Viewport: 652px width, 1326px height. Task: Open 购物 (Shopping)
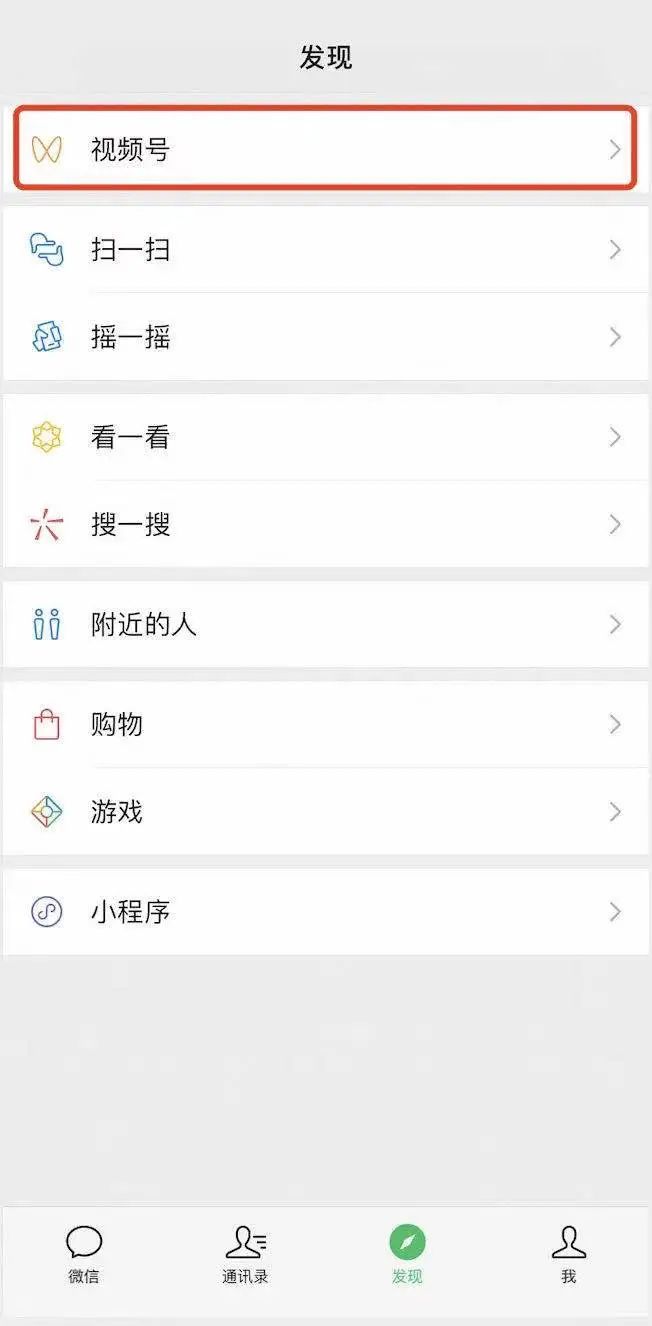(325, 724)
